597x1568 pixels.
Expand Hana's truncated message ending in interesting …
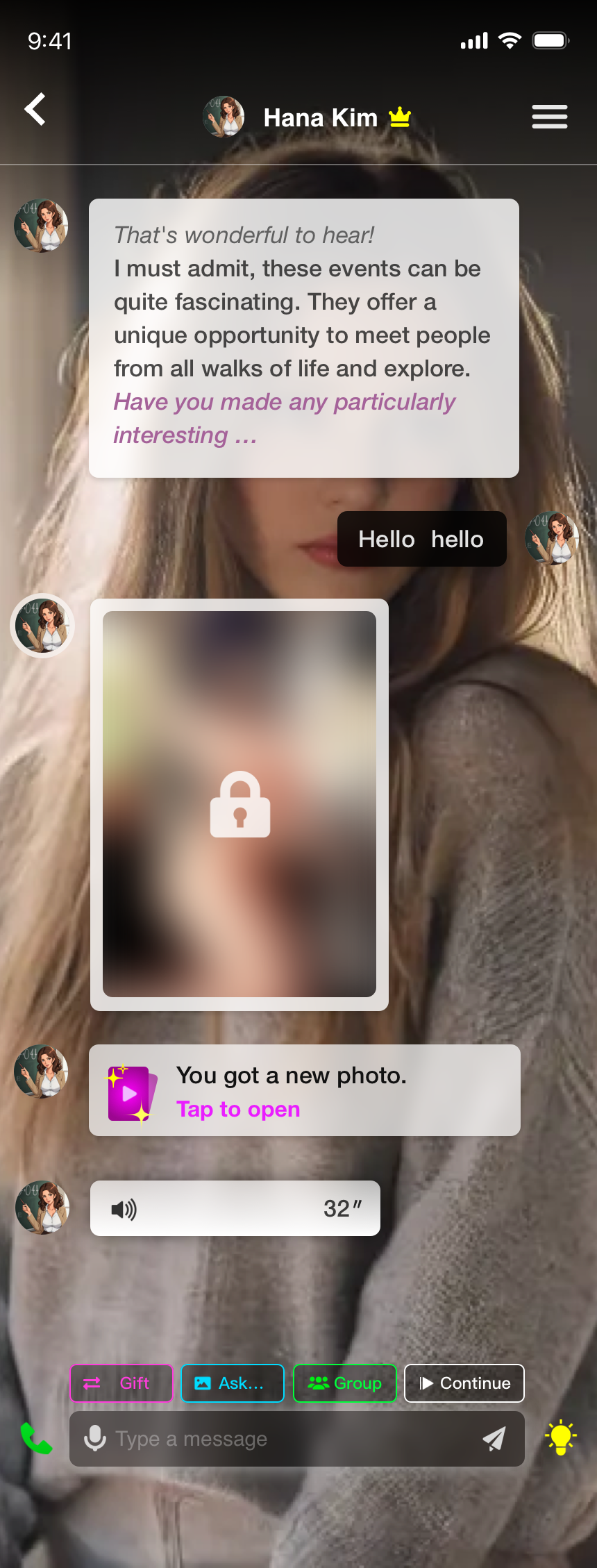[186, 435]
